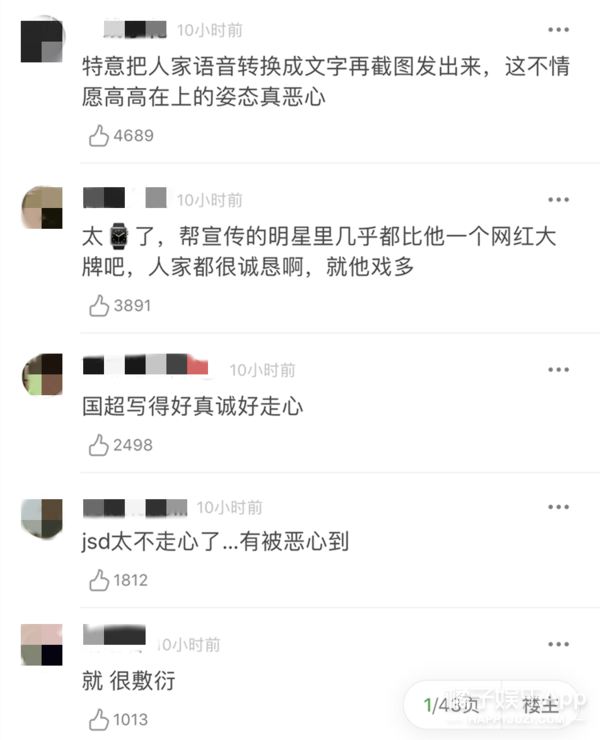
Task: Like the 国超写得好真诚好走心 comment
Action: pyautogui.click(x=99, y=446)
